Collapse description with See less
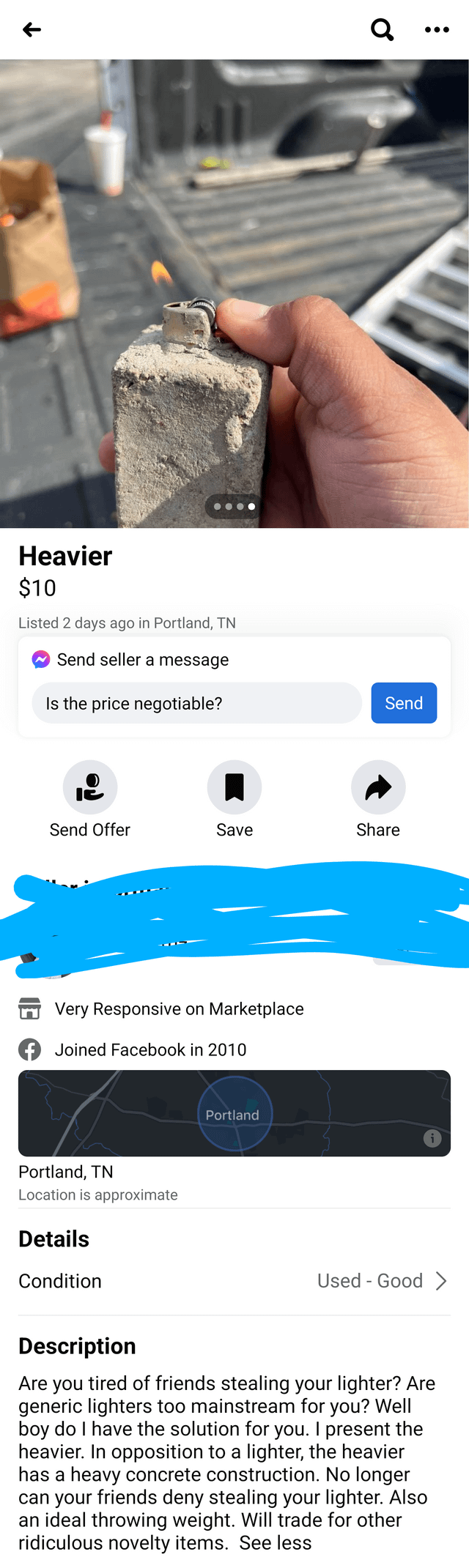469x1568 pixels. click(x=276, y=1543)
